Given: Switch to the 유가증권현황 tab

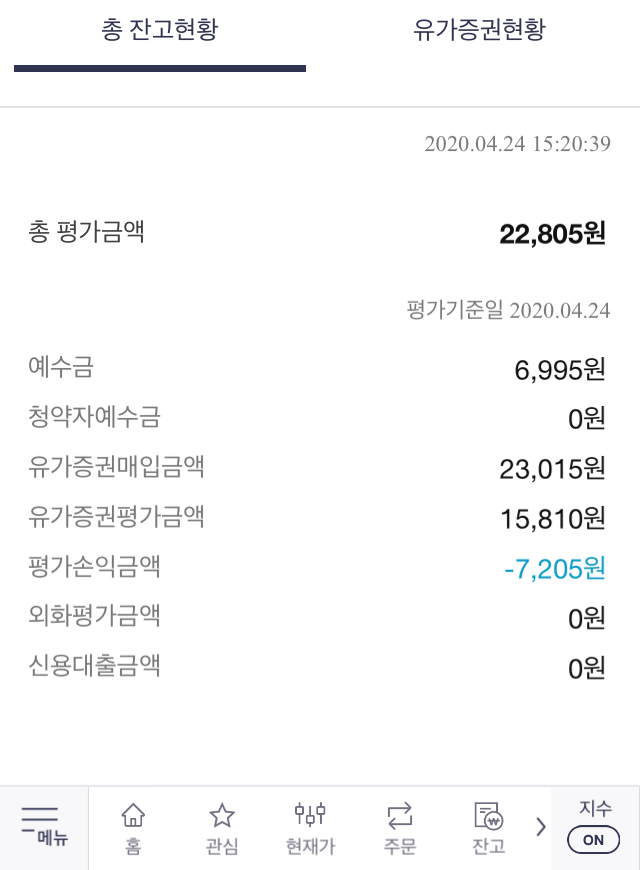Looking at the screenshot, I should 479,30.
